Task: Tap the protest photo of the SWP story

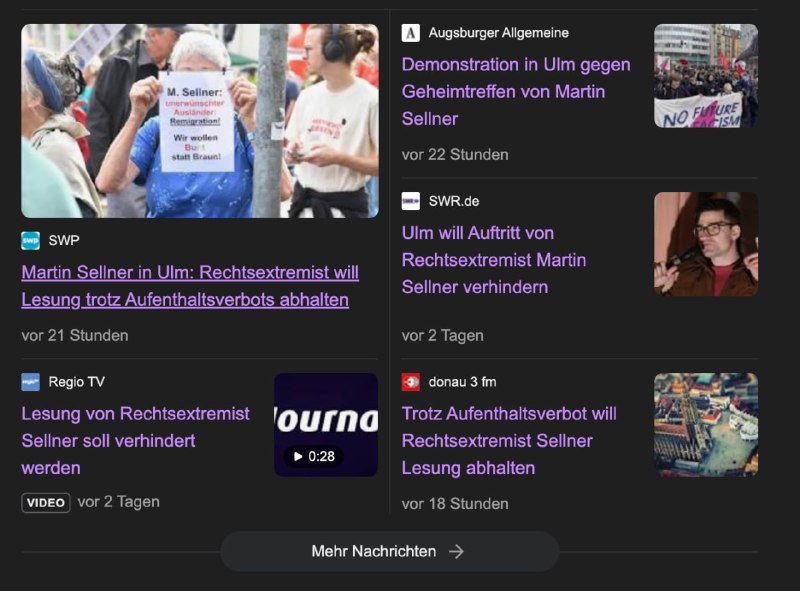Action: click(200, 120)
